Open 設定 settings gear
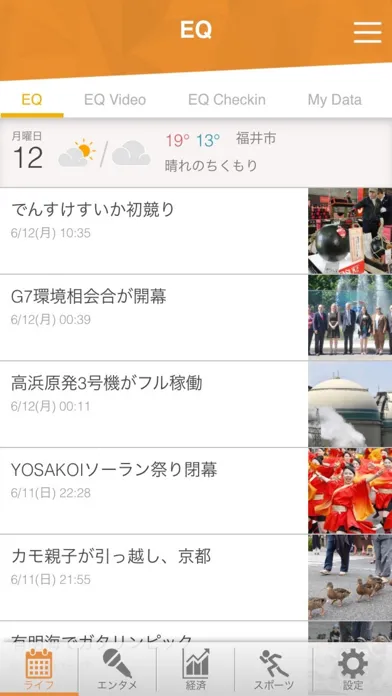Image resolution: width=392 pixels, height=696 pixels. 353,669
